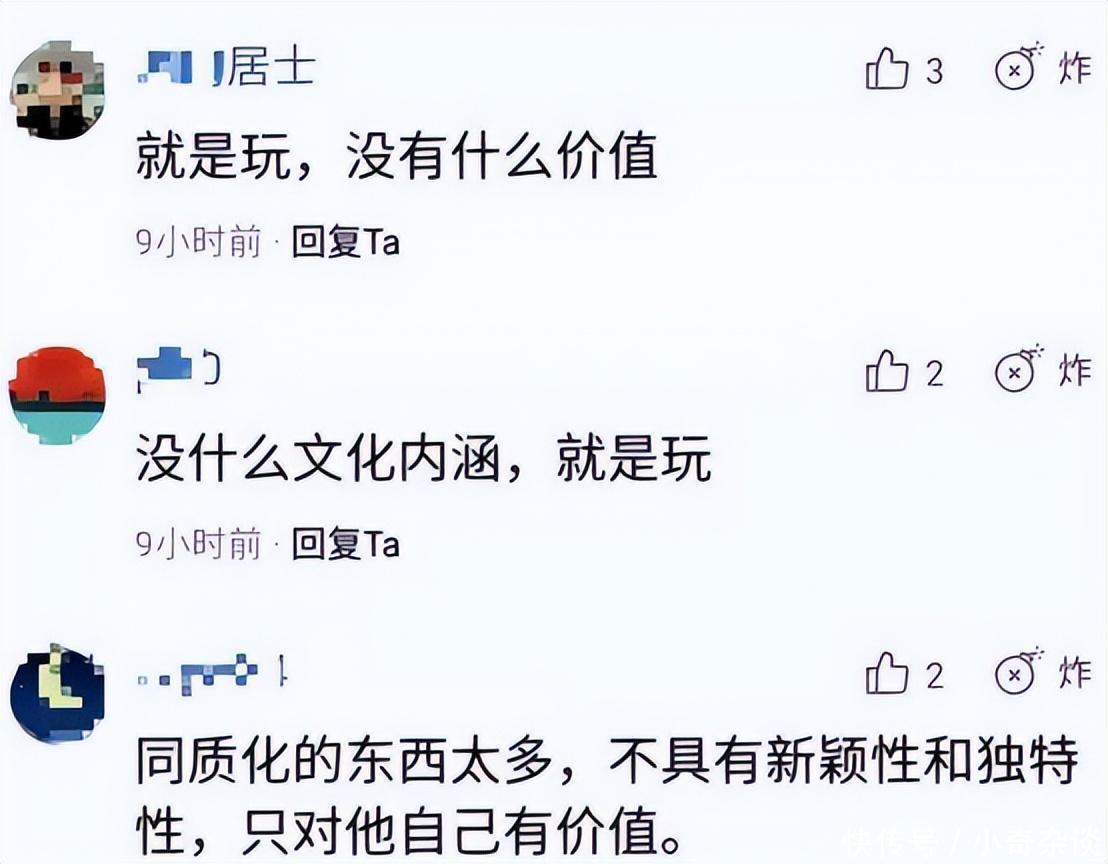Image resolution: width=1108 pixels, height=864 pixels.
Task: Open the red sunset avatar profile
Action: (x=57, y=396)
